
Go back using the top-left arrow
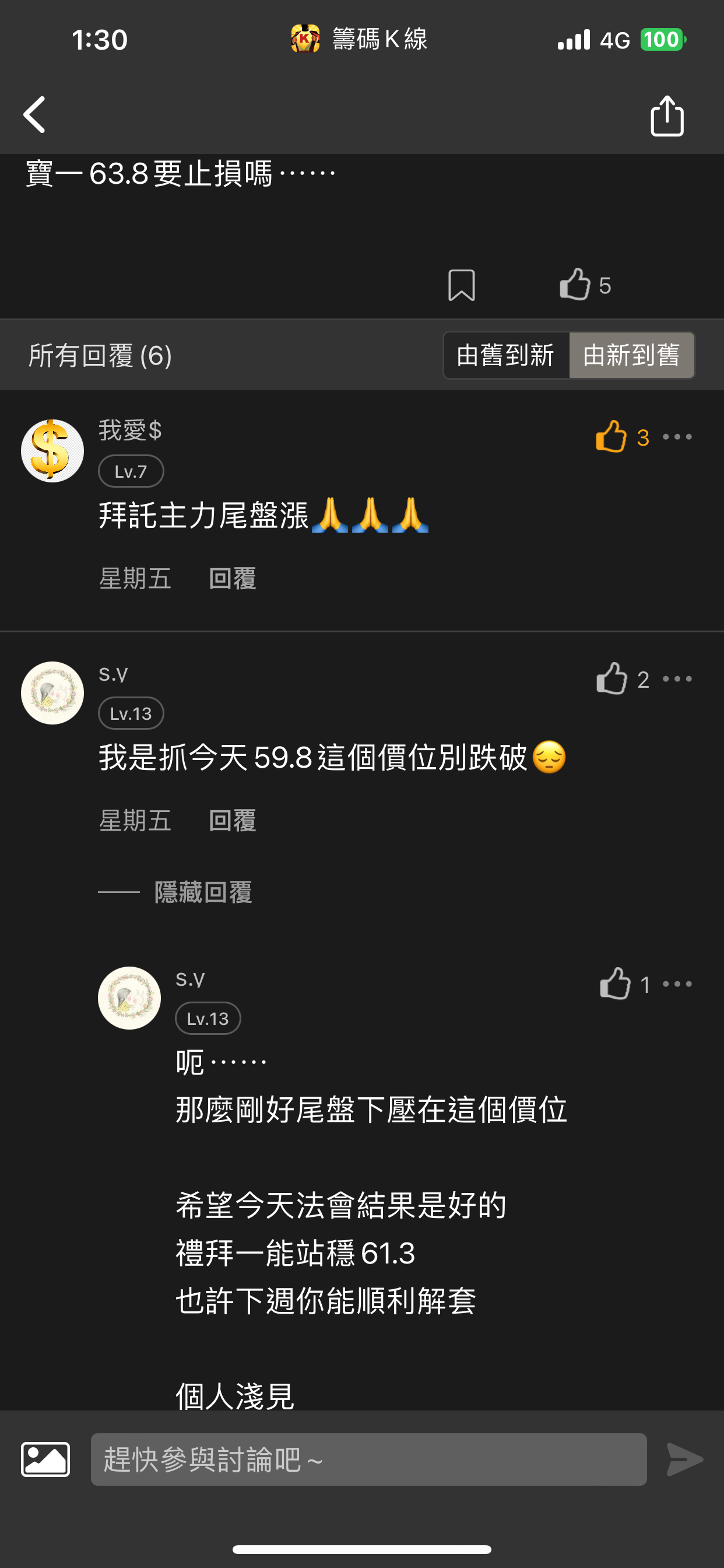[x=34, y=114]
